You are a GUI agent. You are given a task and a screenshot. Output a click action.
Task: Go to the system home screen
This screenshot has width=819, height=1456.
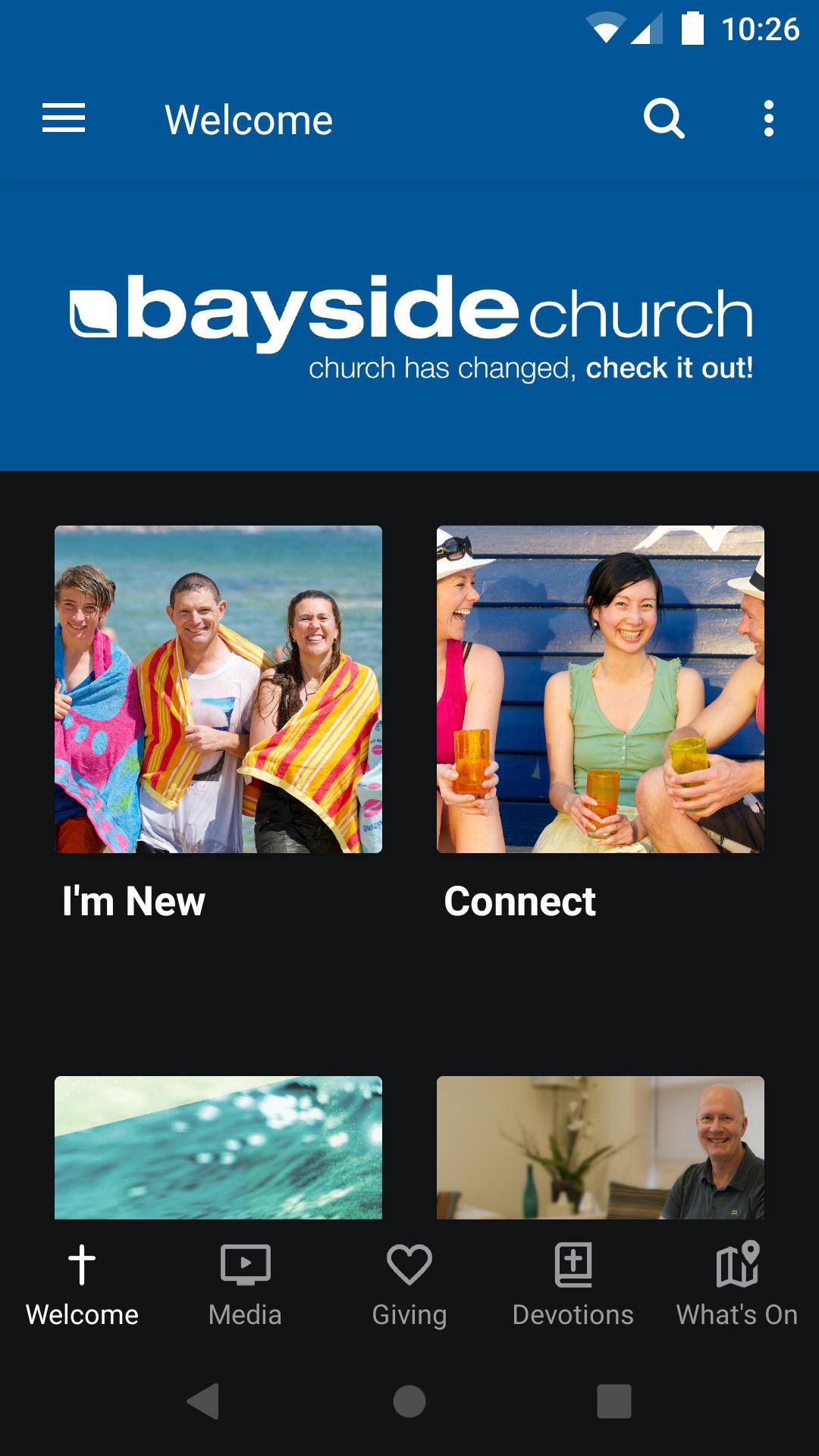point(409,1401)
